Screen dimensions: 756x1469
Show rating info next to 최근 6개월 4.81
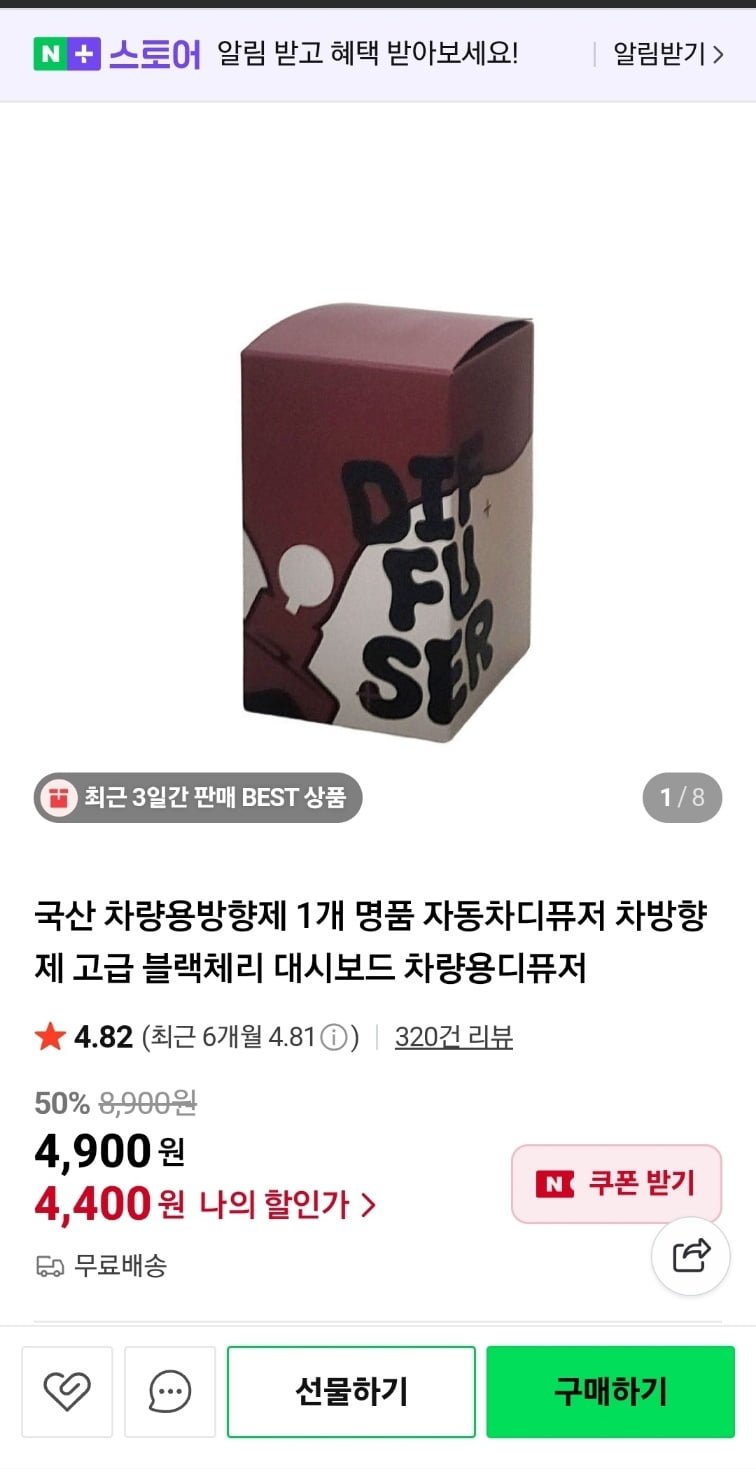tap(335, 1037)
